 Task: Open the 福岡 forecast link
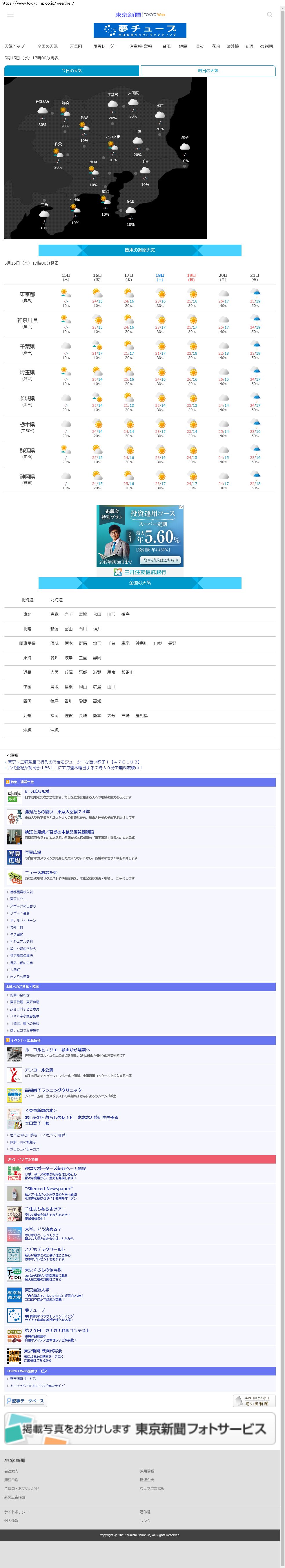(54, 715)
